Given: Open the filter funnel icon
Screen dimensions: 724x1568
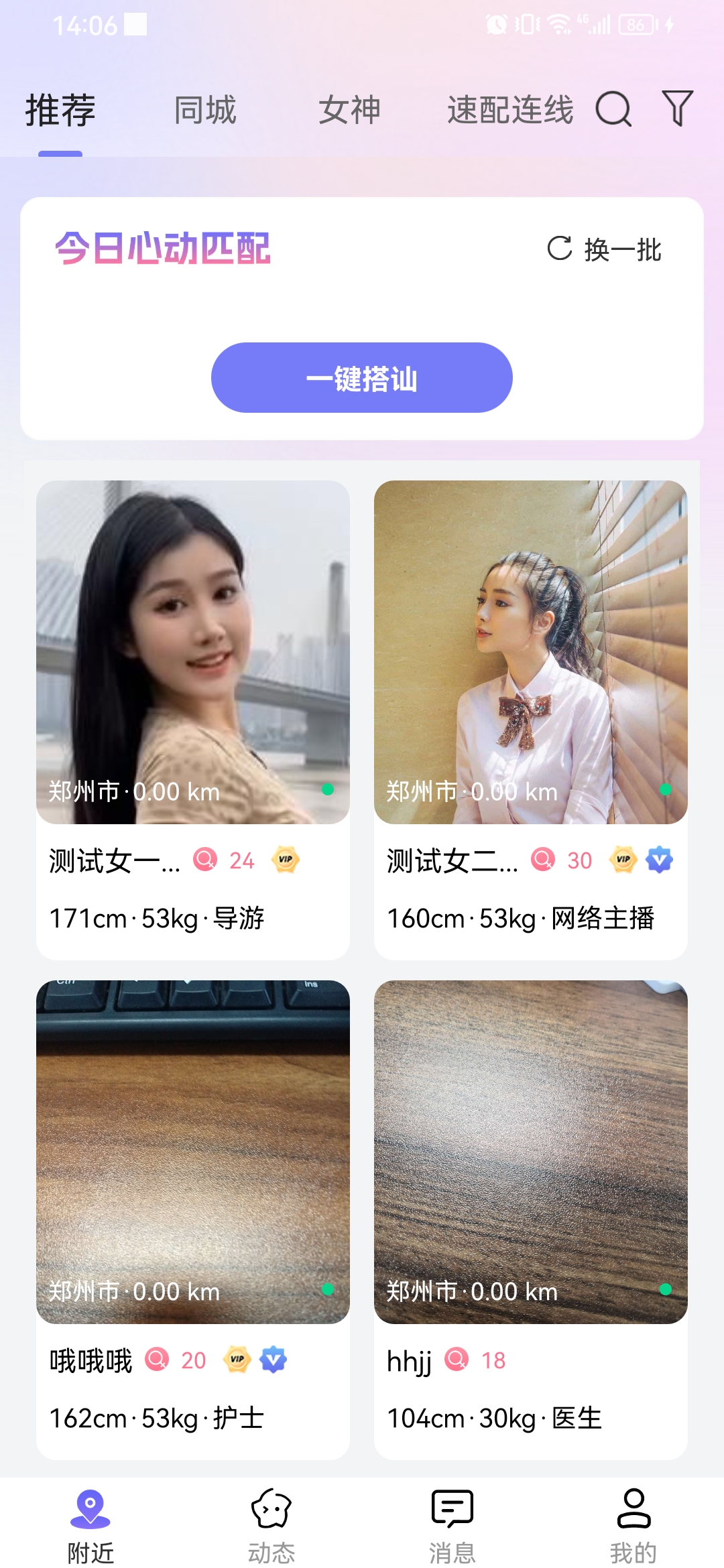Looking at the screenshot, I should click(x=677, y=109).
